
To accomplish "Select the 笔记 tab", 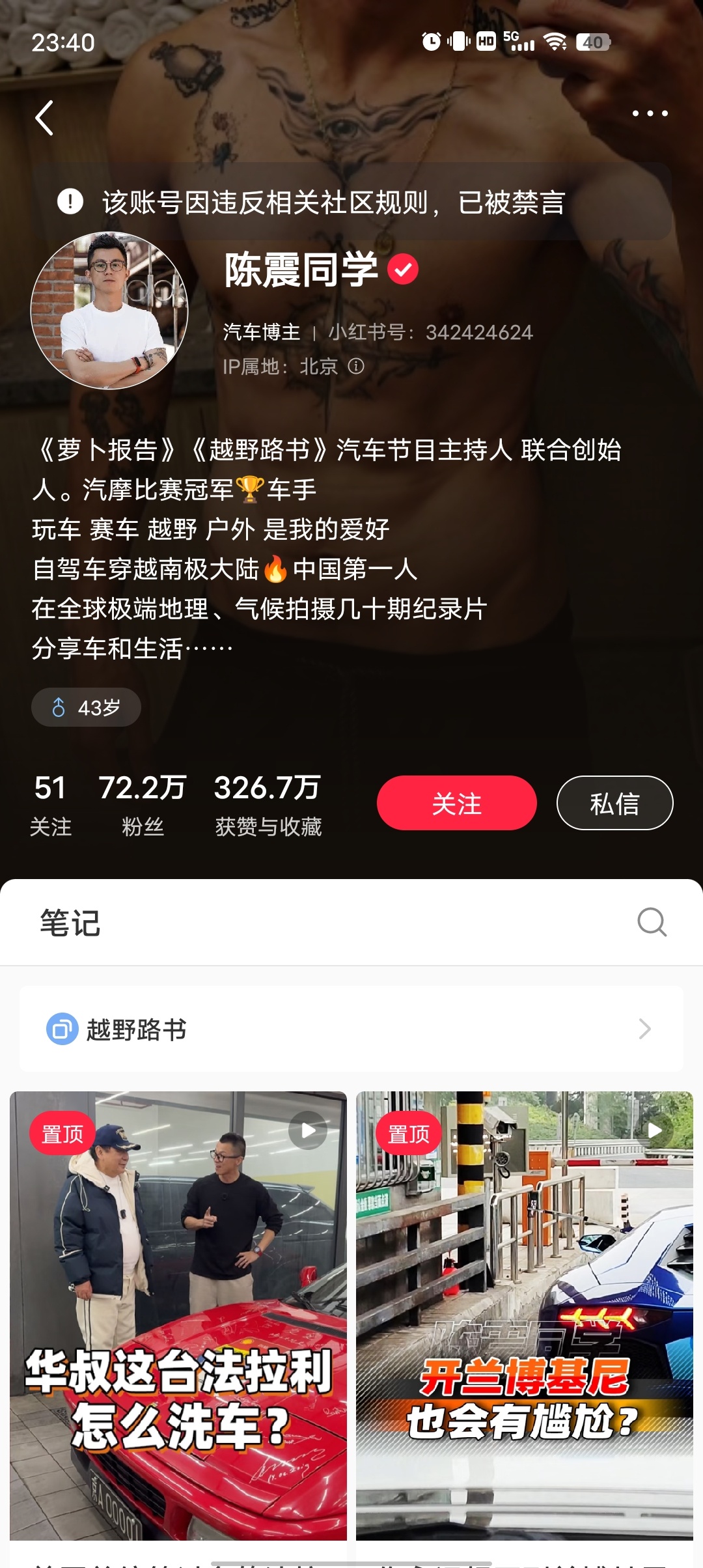I will (70, 923).
